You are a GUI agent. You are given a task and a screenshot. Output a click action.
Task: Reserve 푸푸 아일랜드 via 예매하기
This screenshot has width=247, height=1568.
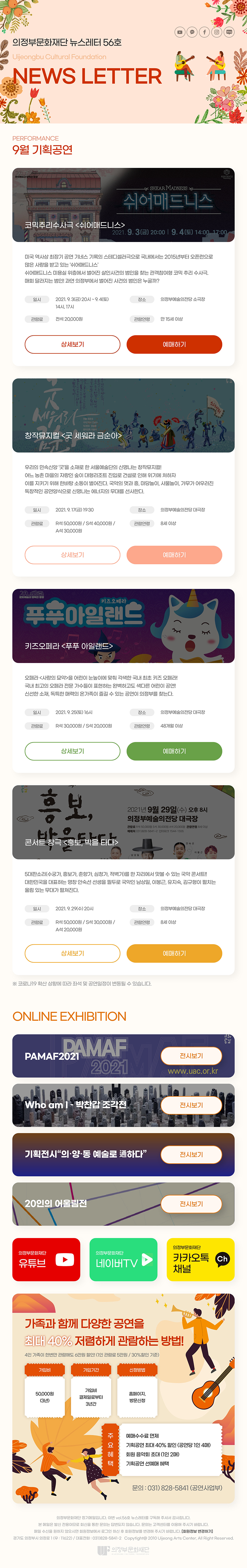[174, 751]
